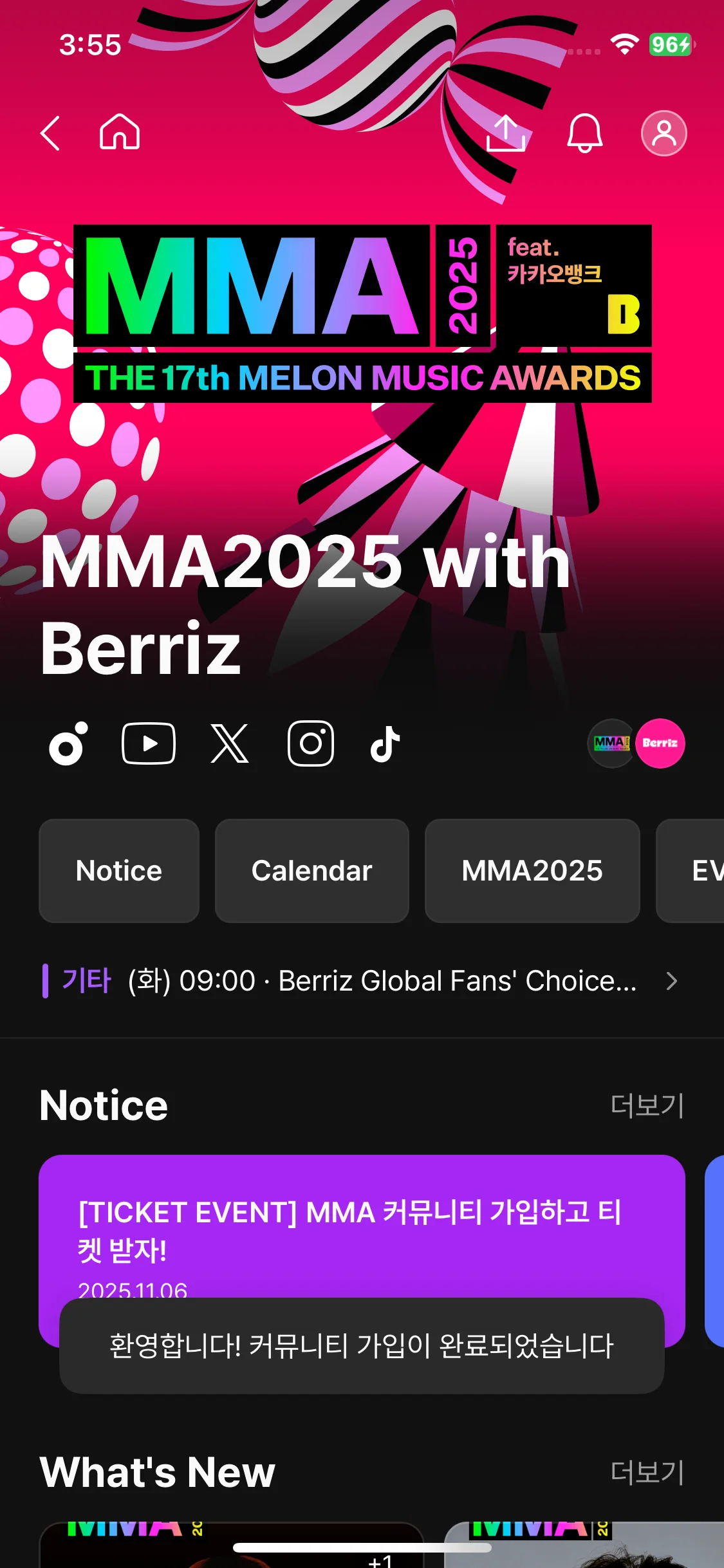View the MMA and Berriz member avatars
This screenshot has height=1568, width=724.
[x=636, y=743]
